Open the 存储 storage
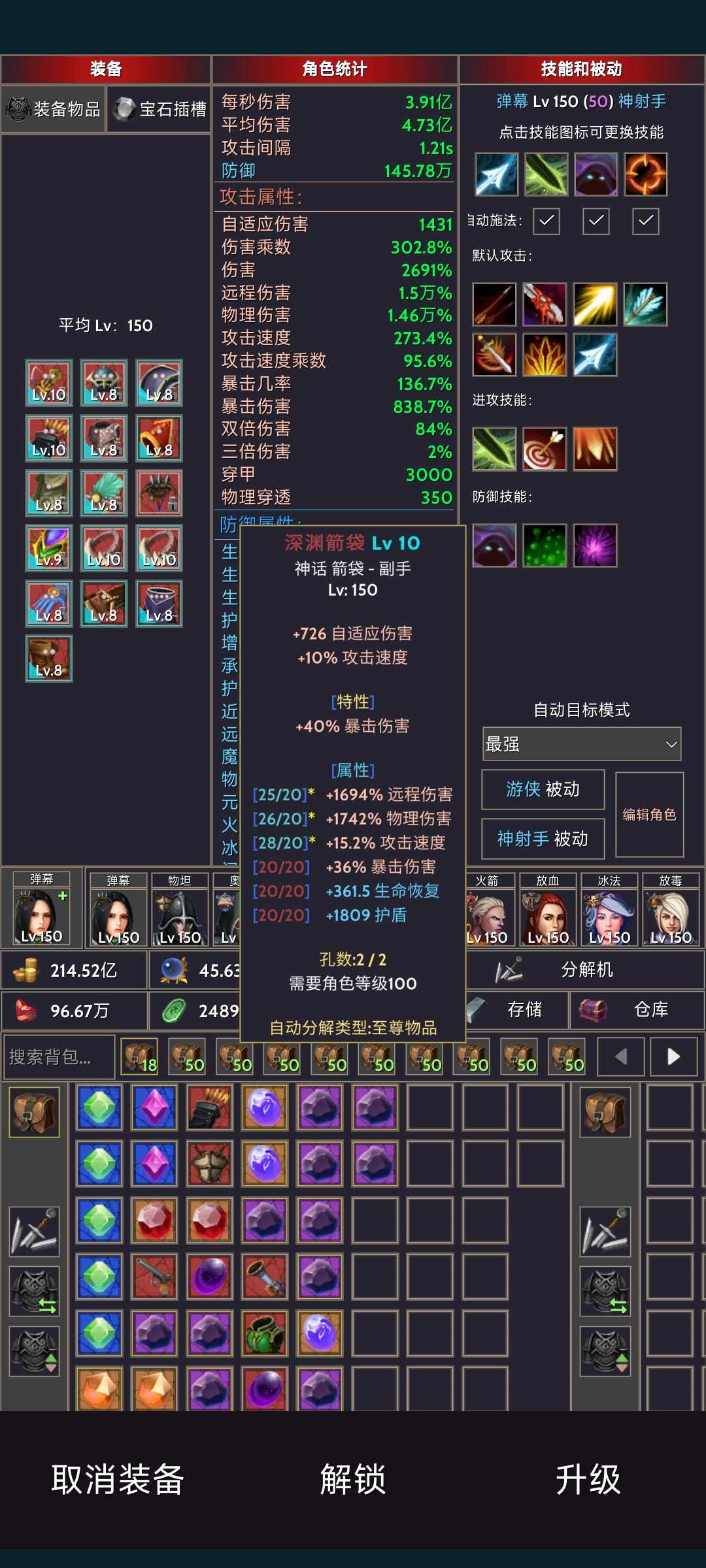The height and width of the screenshot is (1568, 706). click(516, 1009)
